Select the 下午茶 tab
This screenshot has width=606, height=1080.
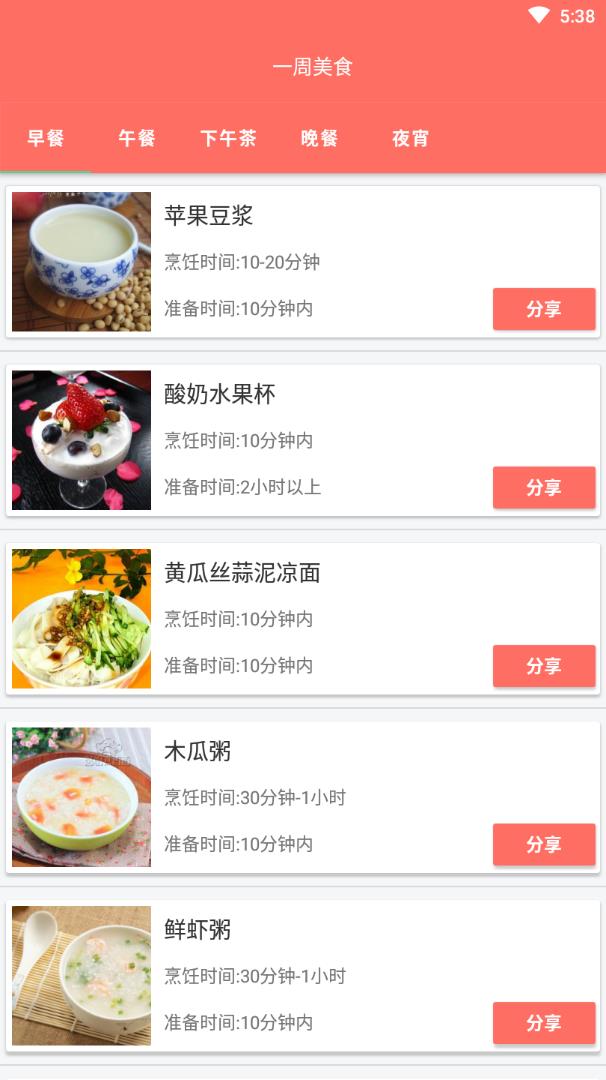(228, 138)
